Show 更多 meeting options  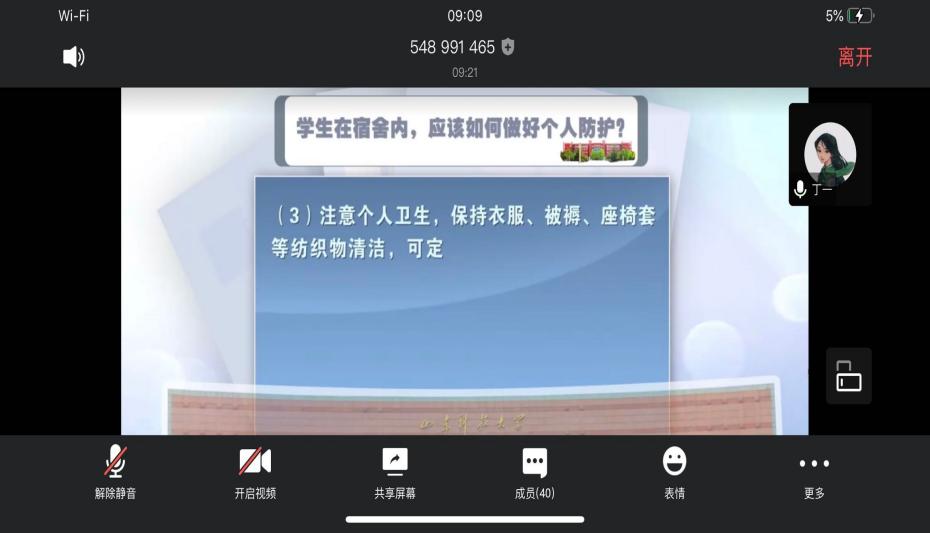tap(814, 472)
